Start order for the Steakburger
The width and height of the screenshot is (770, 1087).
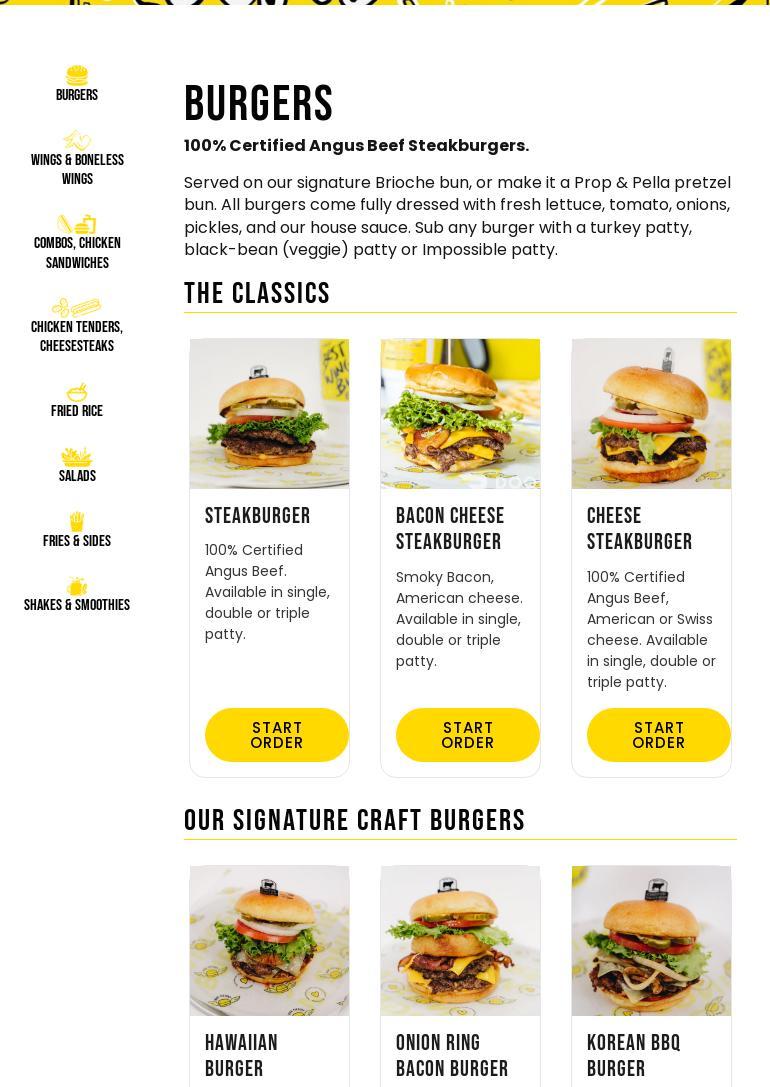(277, 735)
